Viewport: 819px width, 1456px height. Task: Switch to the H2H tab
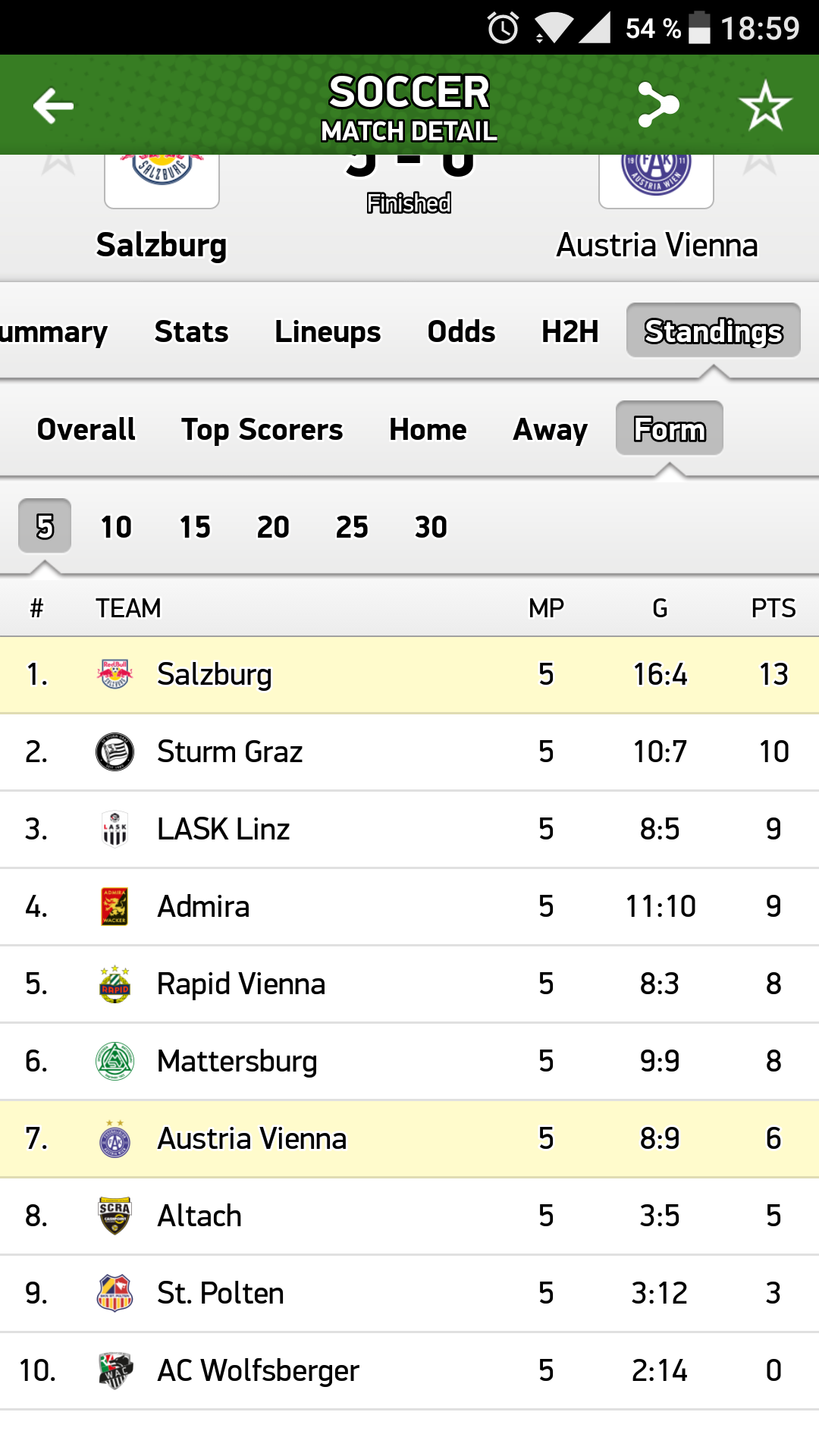(x=570, y=331)
